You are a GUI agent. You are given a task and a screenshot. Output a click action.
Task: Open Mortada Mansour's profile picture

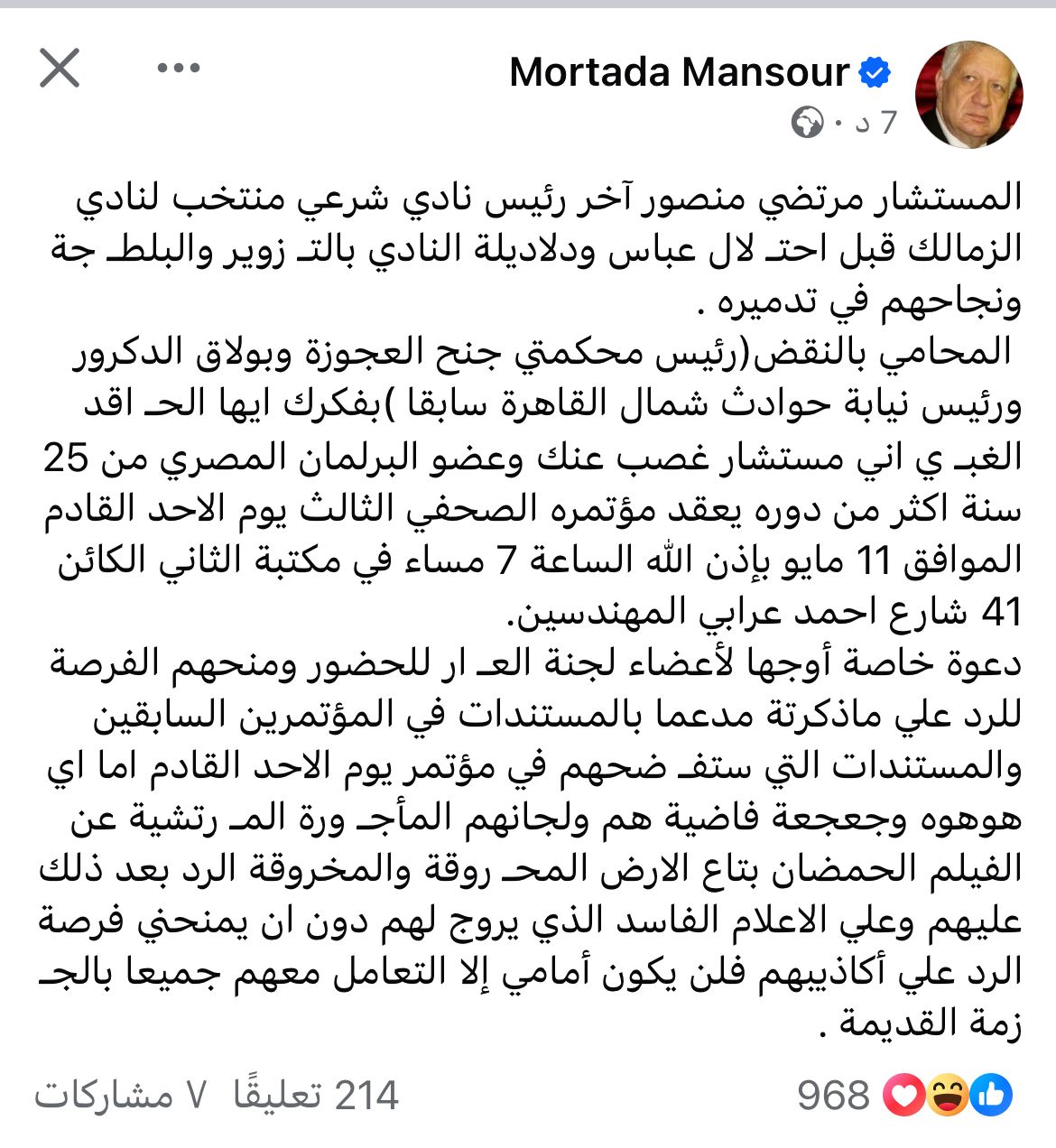(x=968, y=95)
